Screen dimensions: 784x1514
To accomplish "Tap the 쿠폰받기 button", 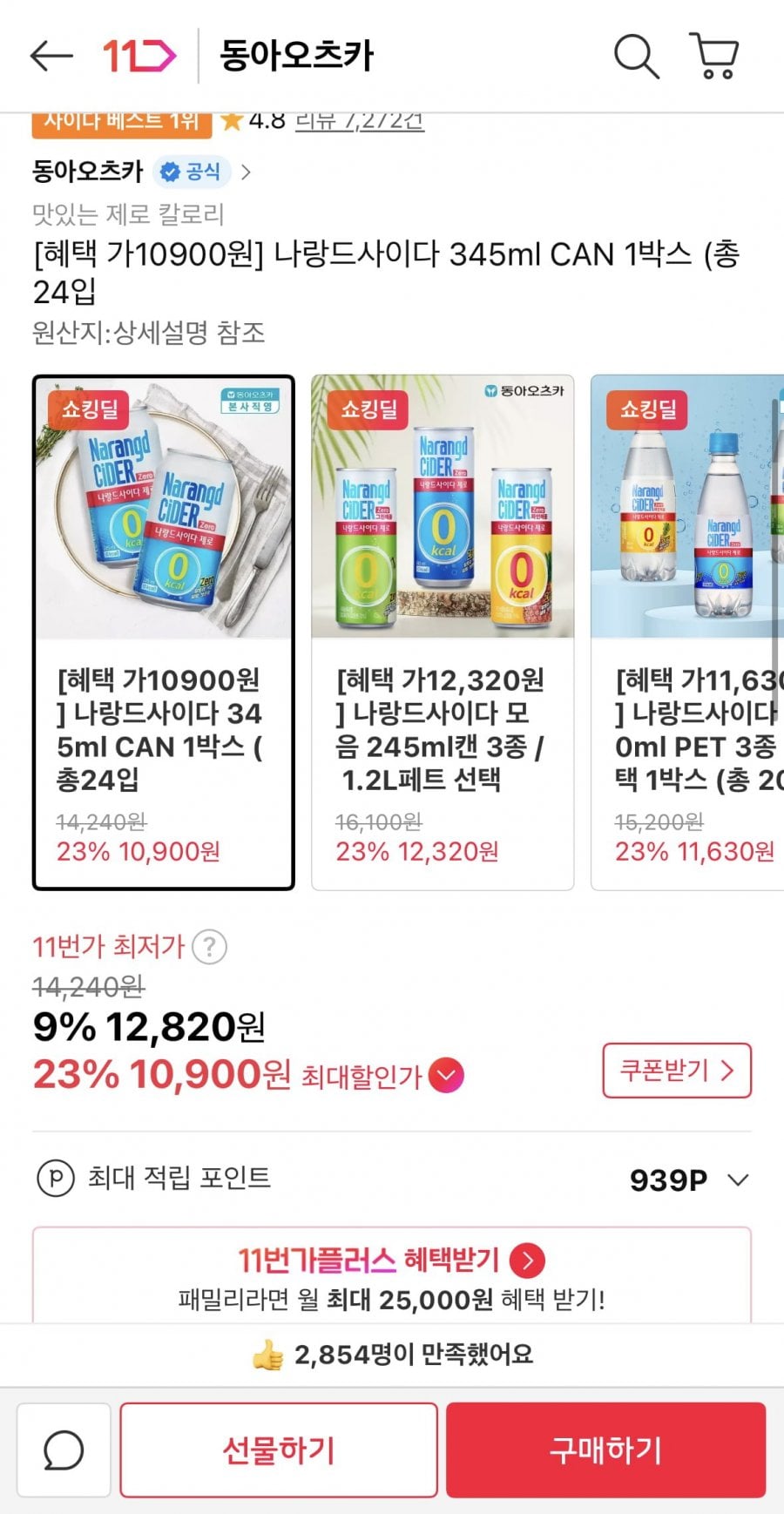I will (x=676, y=1071).
